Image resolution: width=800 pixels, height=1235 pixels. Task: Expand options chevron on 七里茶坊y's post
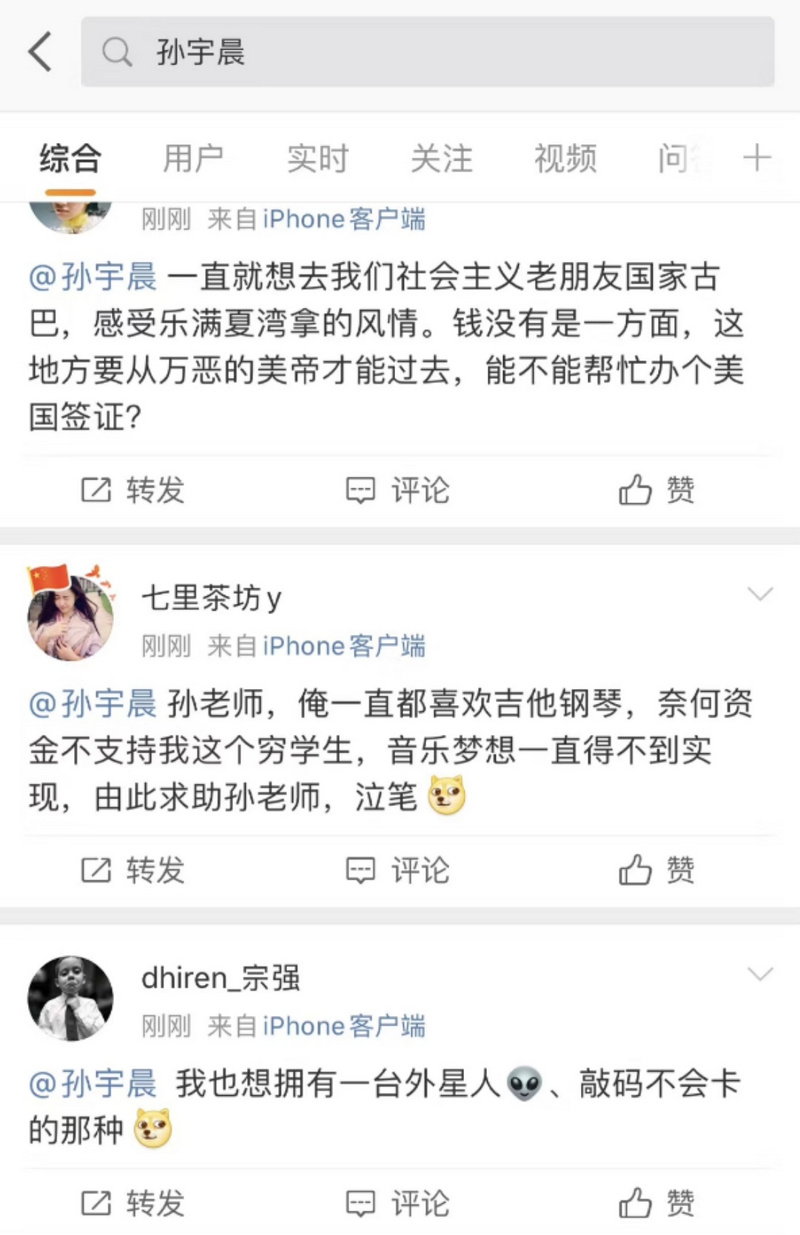[x=760, y=595]
